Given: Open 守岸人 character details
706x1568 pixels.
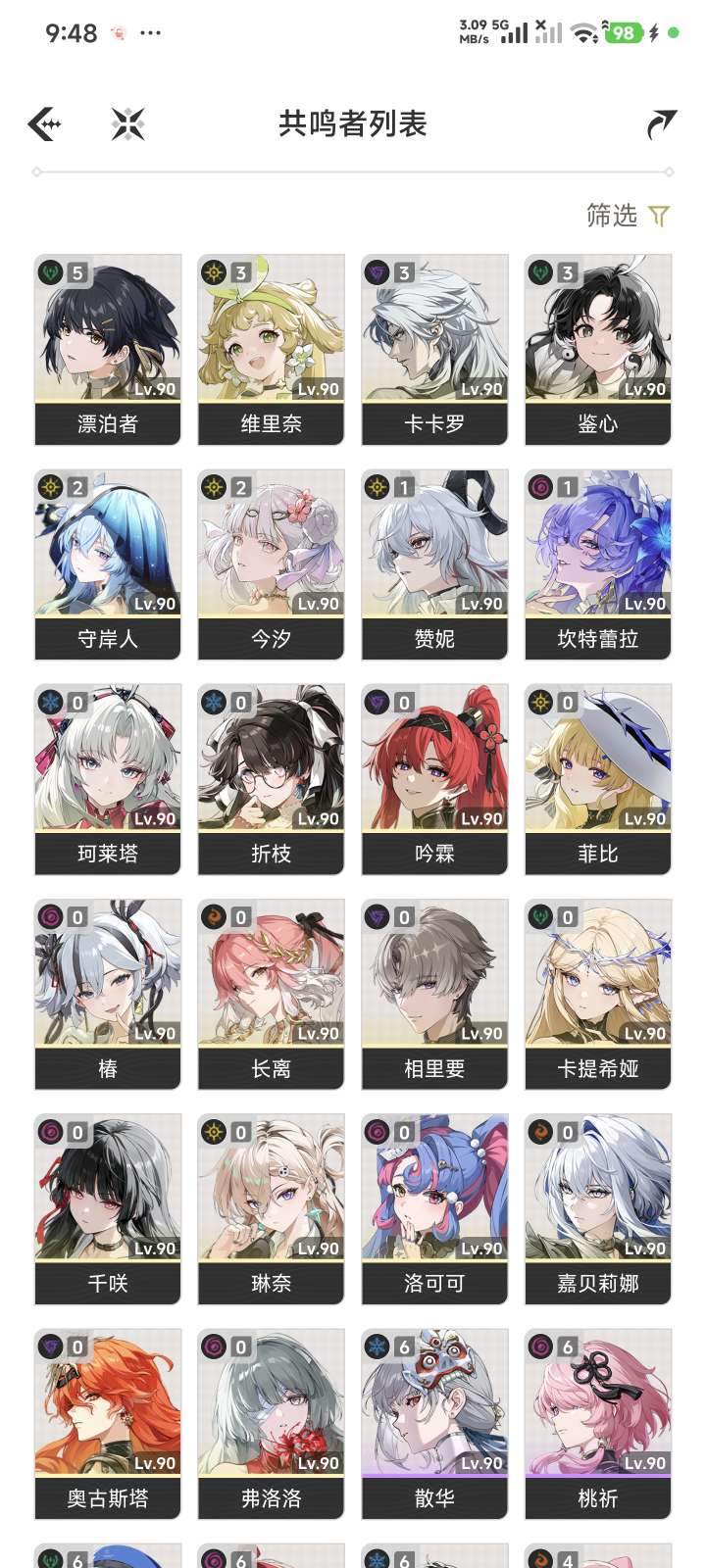Looking at the screenshot, I should click(x=108, y=563).
